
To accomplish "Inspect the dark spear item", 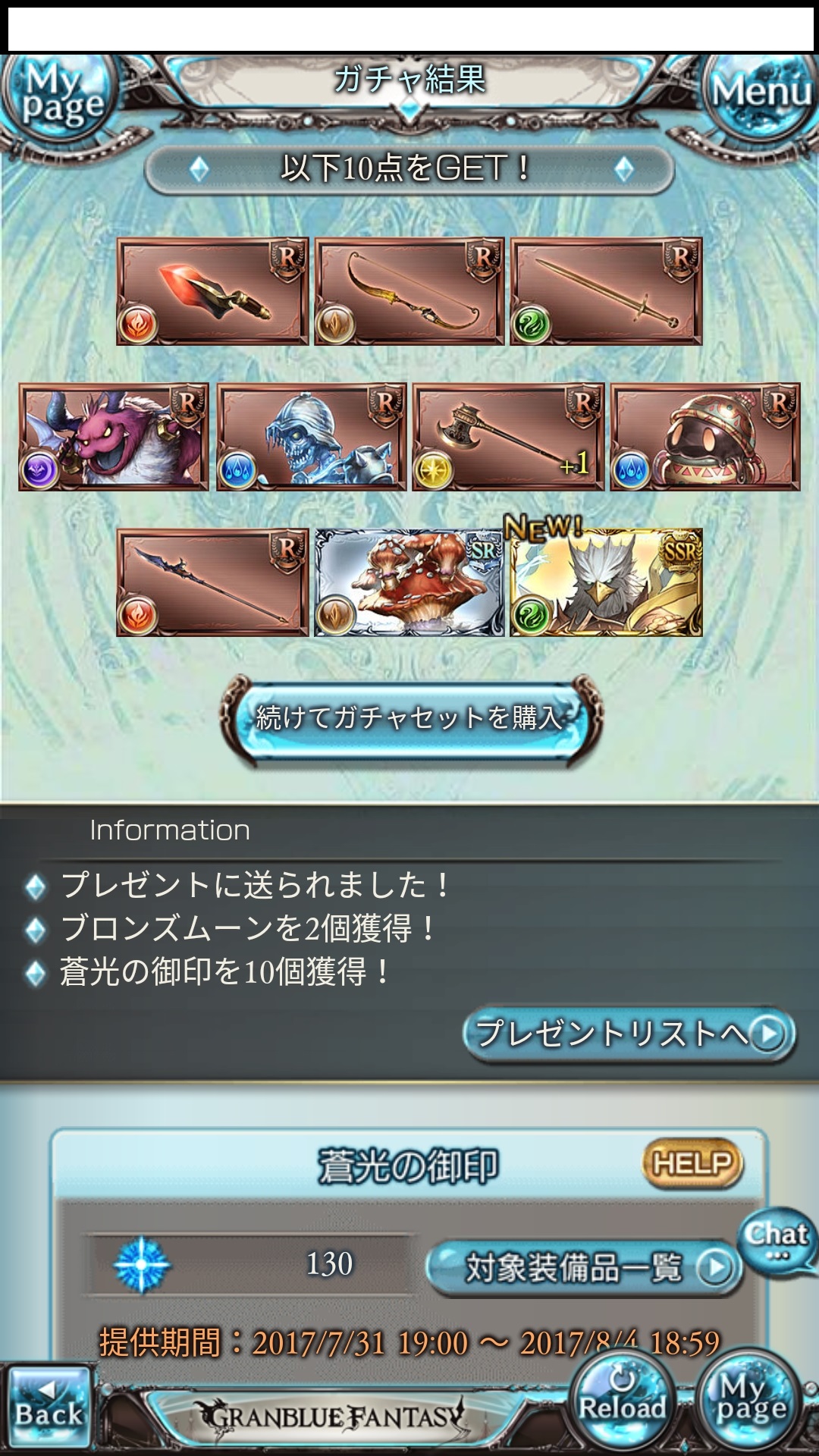I will tap(212, 582).
